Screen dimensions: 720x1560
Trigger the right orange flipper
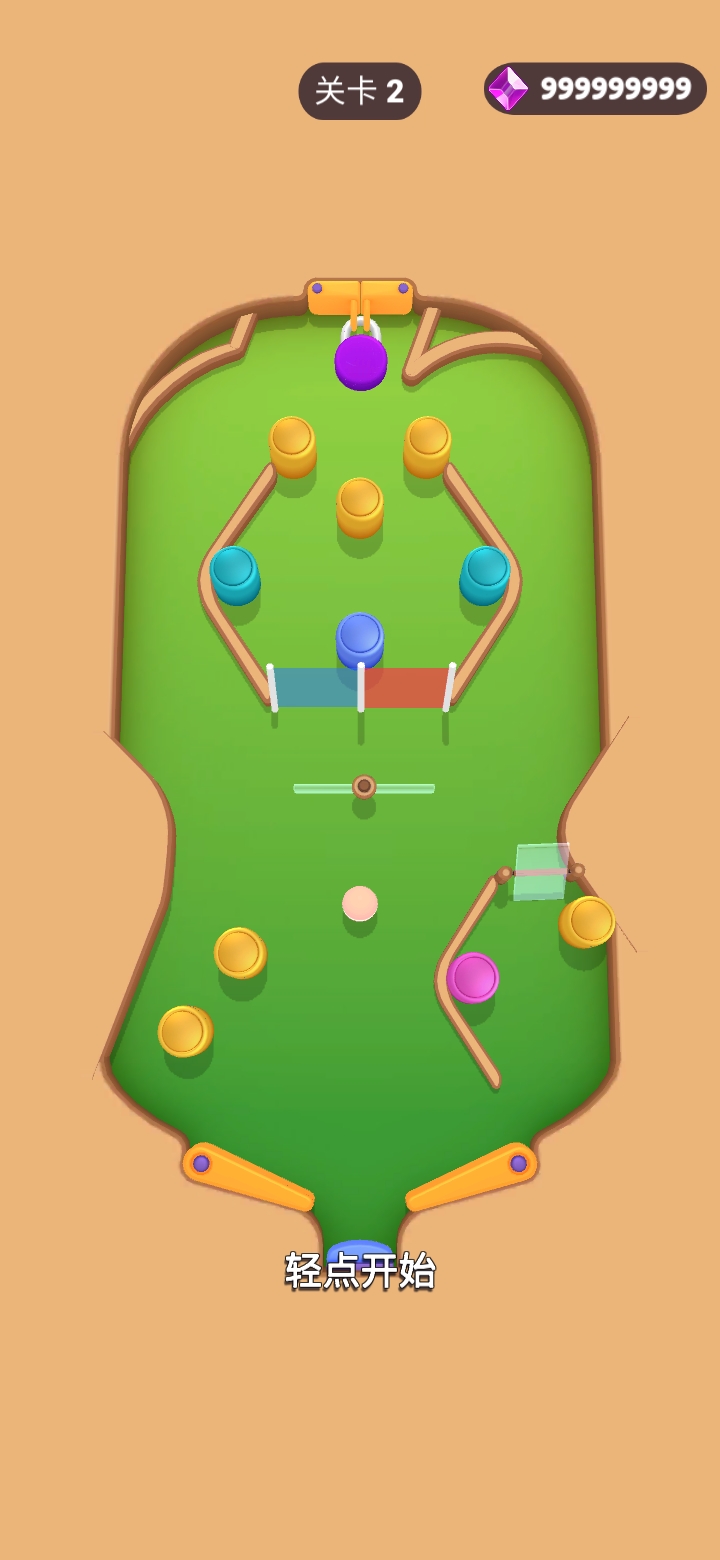(472, 1178)
